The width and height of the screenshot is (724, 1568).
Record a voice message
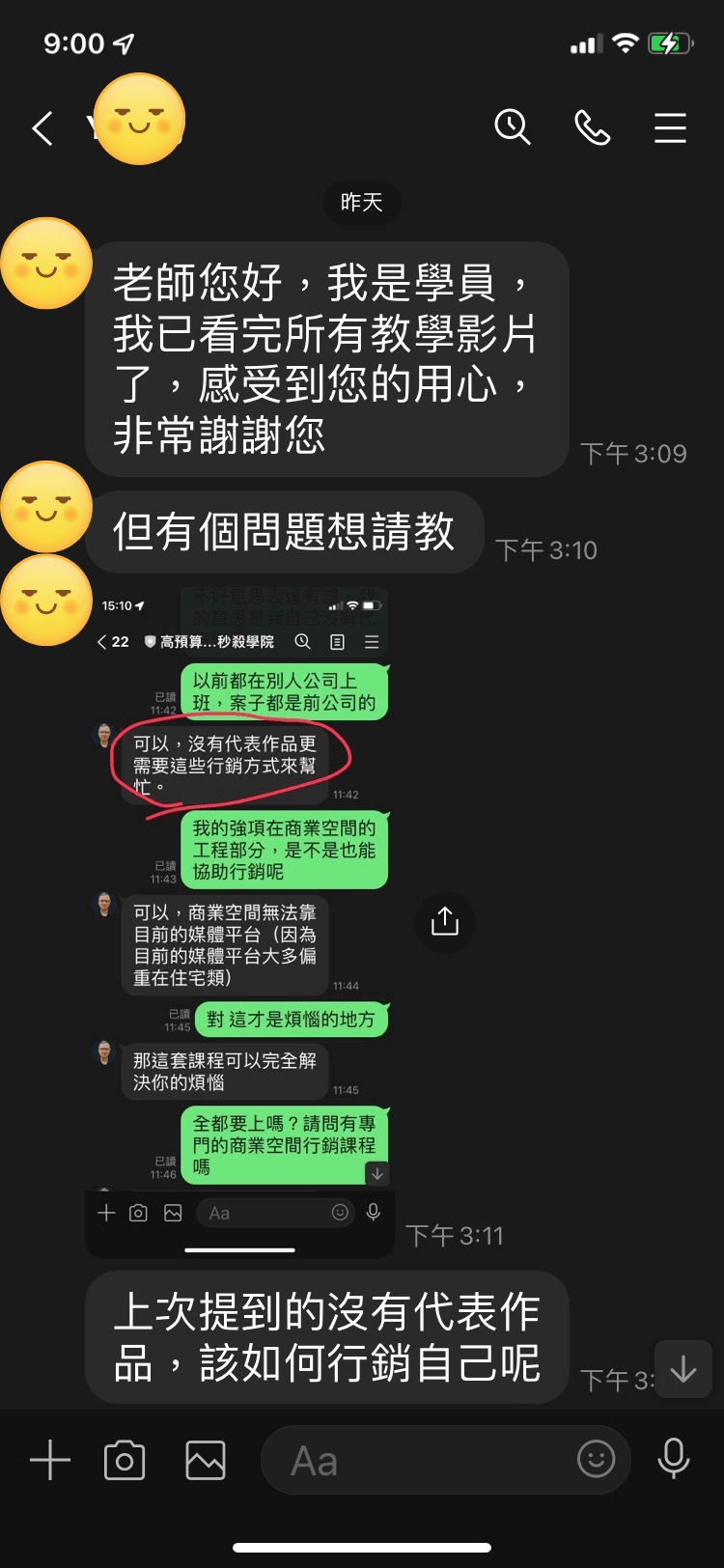(673, 1458)
